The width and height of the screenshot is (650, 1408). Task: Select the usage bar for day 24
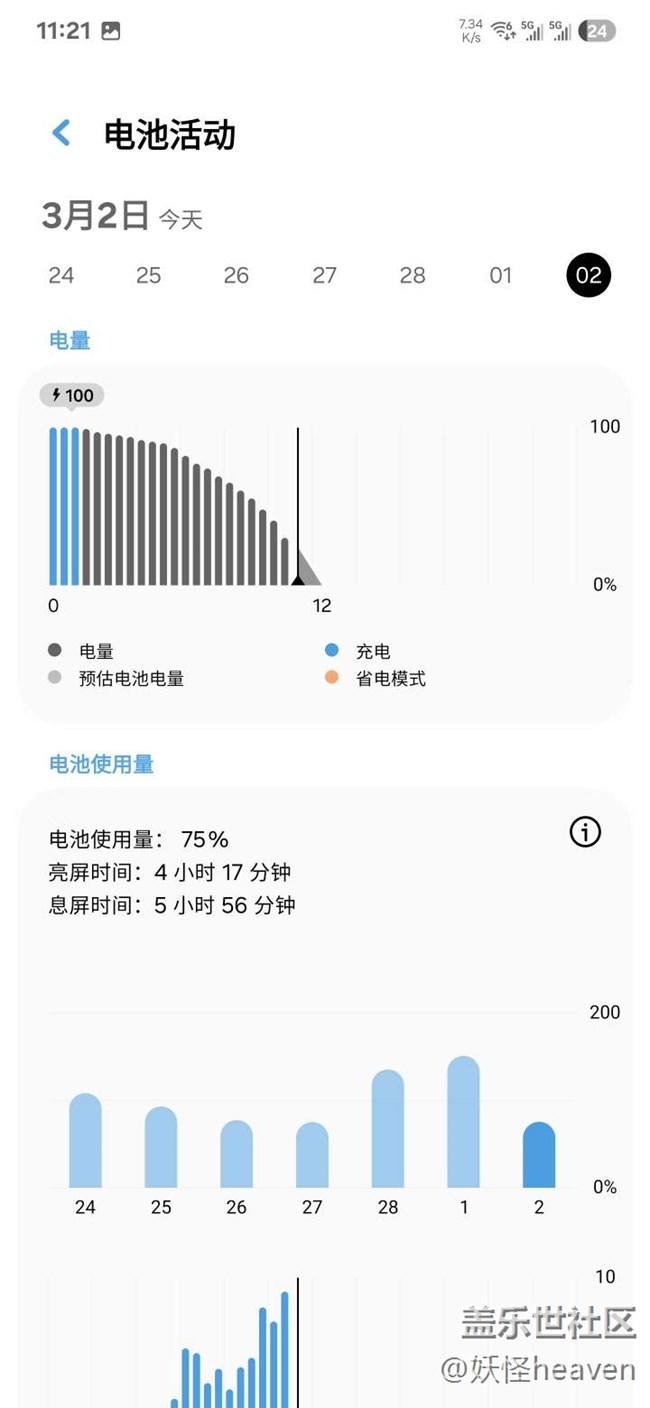[86, 1141]
